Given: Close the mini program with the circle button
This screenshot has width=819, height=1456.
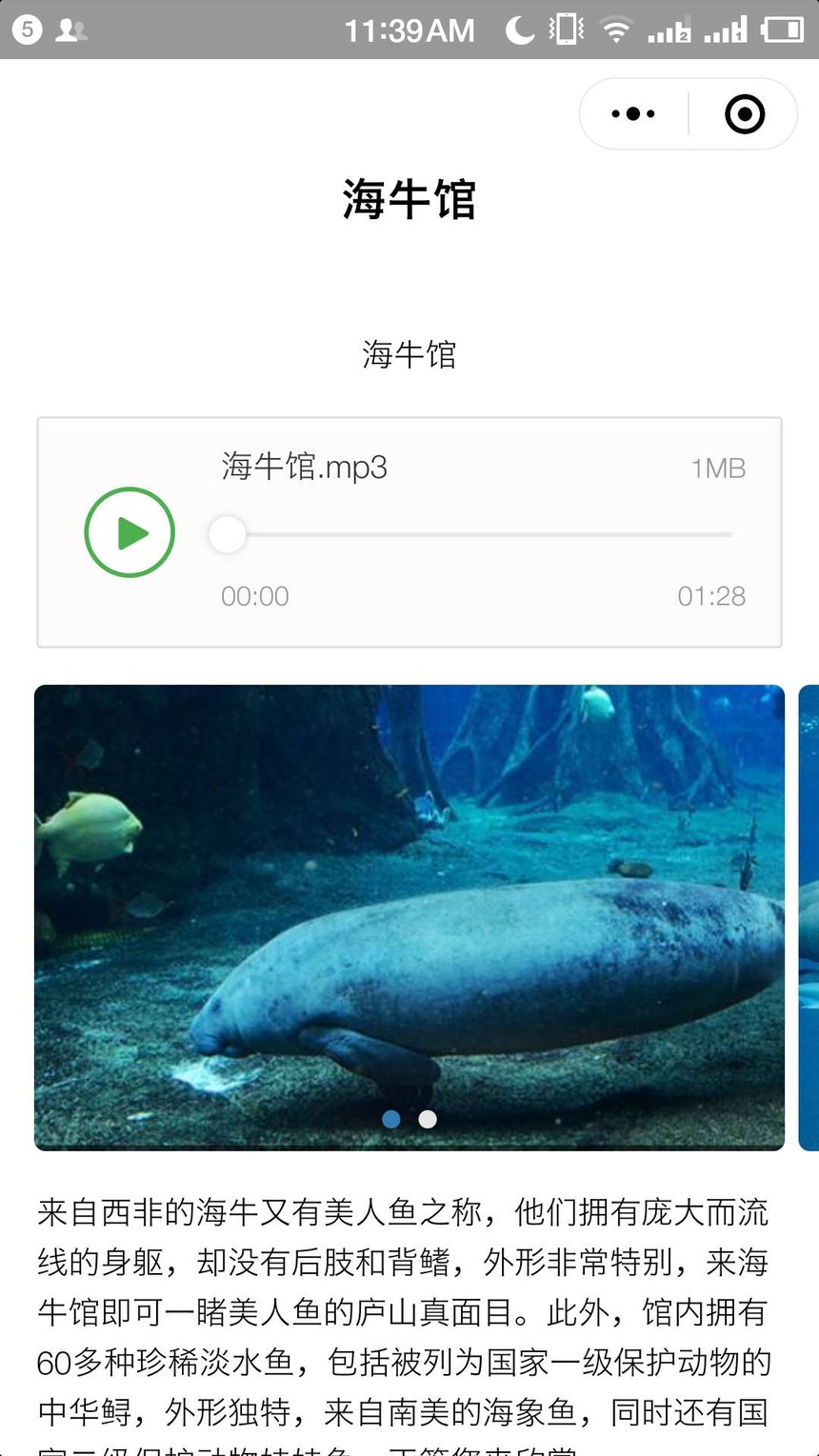Looking at the screenshot, I should [744, 114].
